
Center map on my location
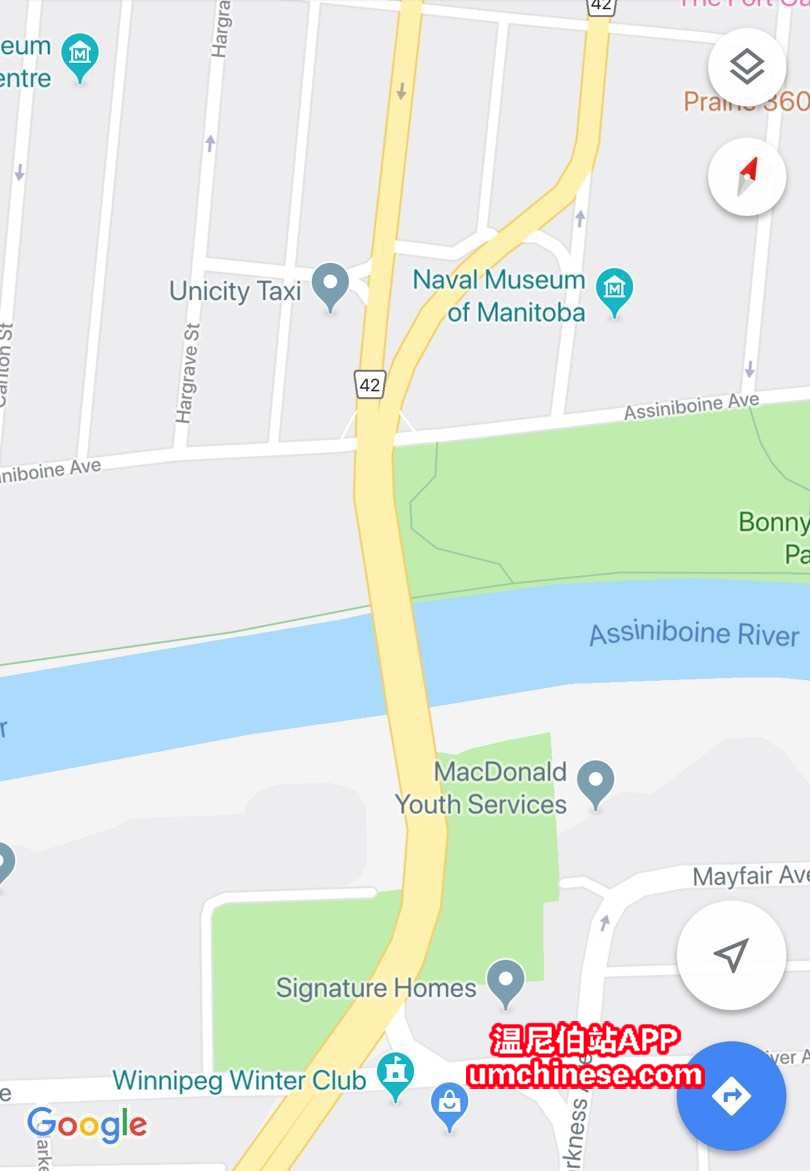click(x=731, y=956)
